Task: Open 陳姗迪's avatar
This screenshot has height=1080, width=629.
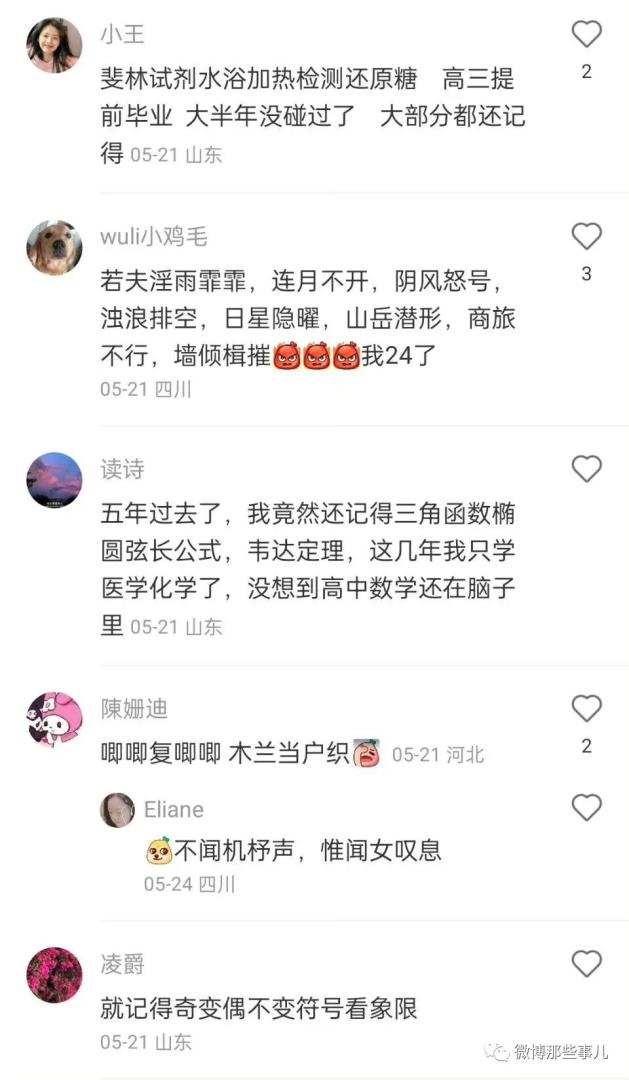Action: 54,719
